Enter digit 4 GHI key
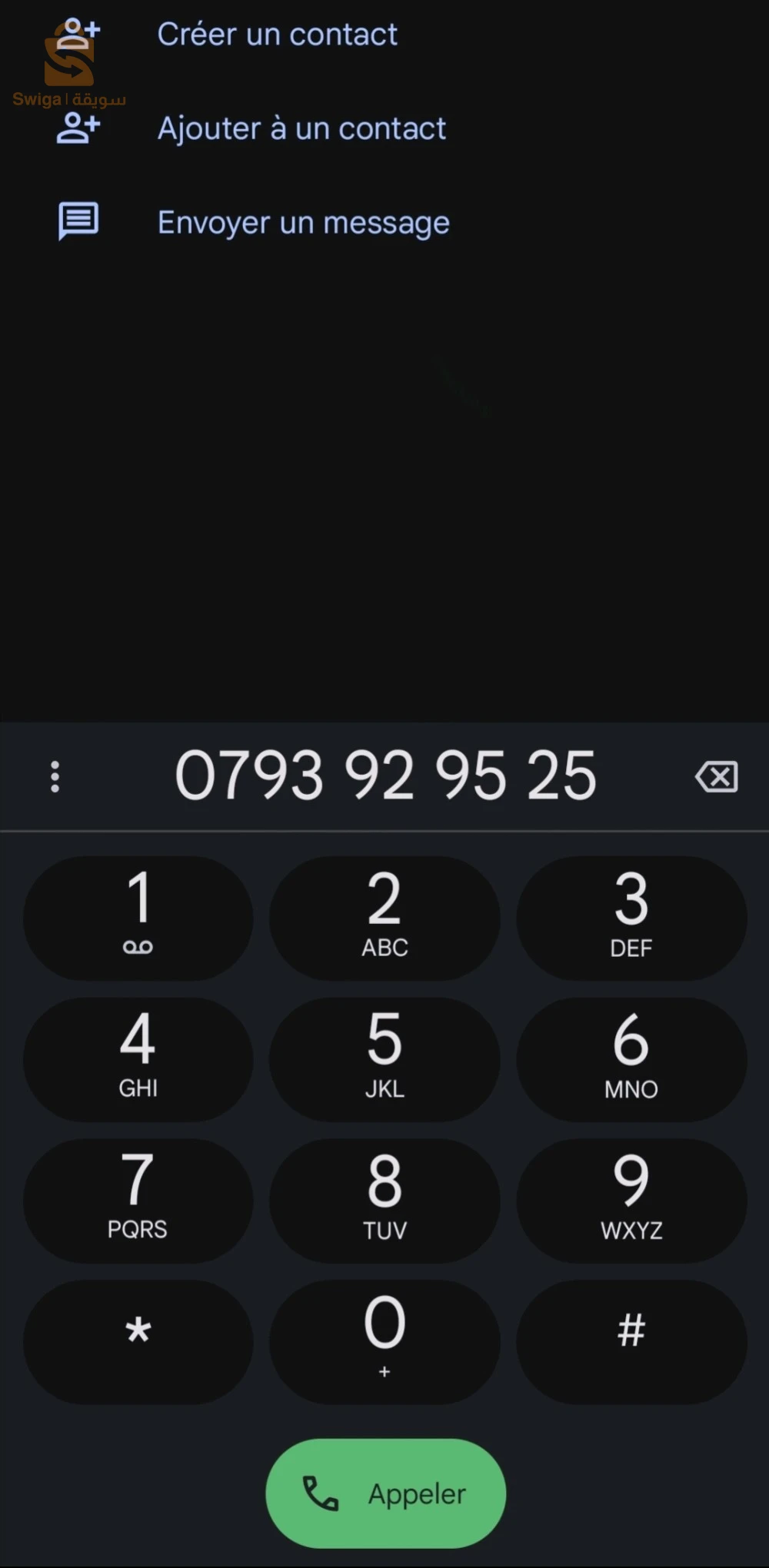769x1568 pixels. (x=138, y=1059)
